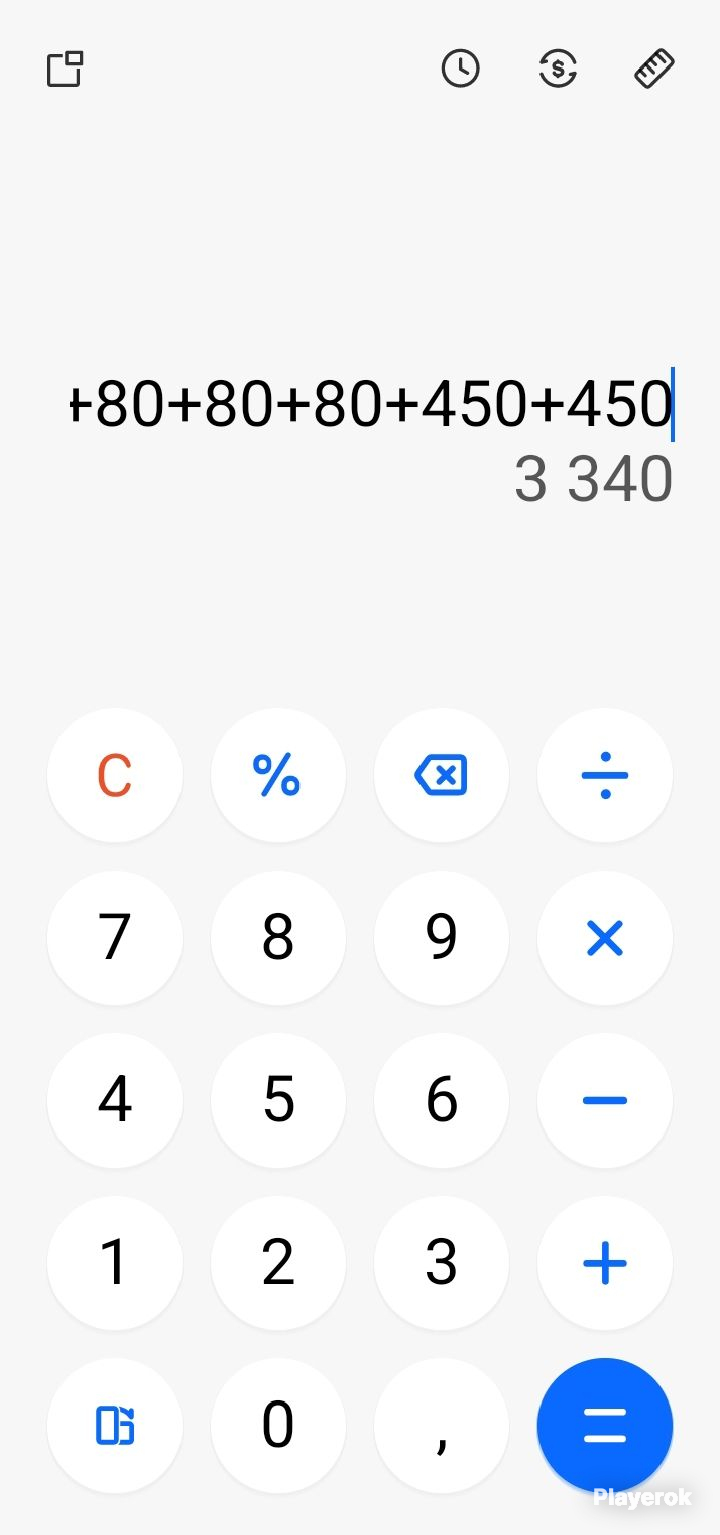Open the calculation history clock icon
Screen dimensions: 720x1535
coord(460,69)
